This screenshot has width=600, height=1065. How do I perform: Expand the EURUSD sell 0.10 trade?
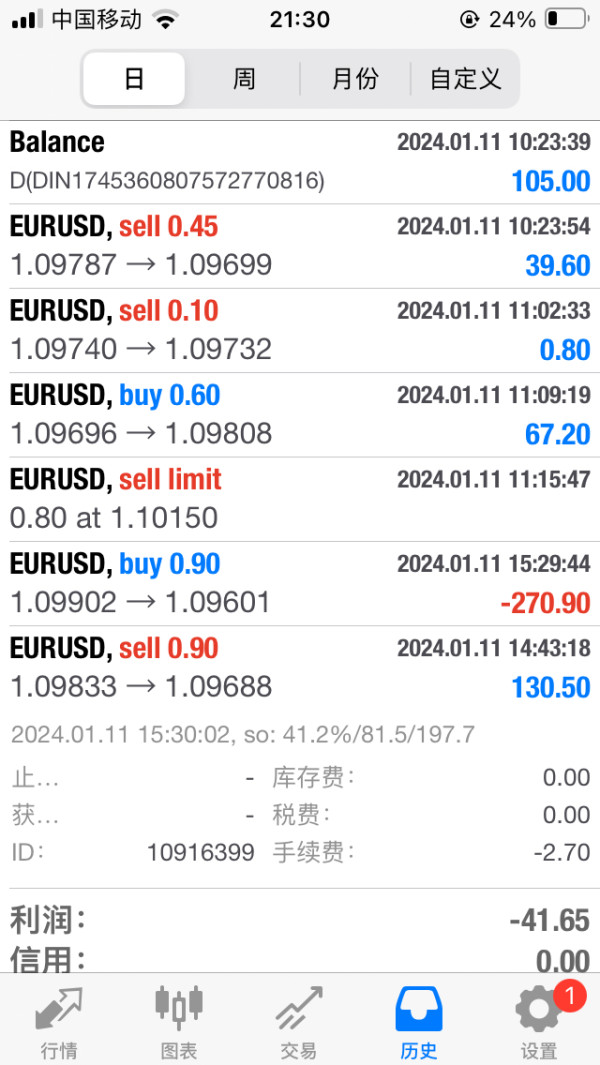click(300, 330)
